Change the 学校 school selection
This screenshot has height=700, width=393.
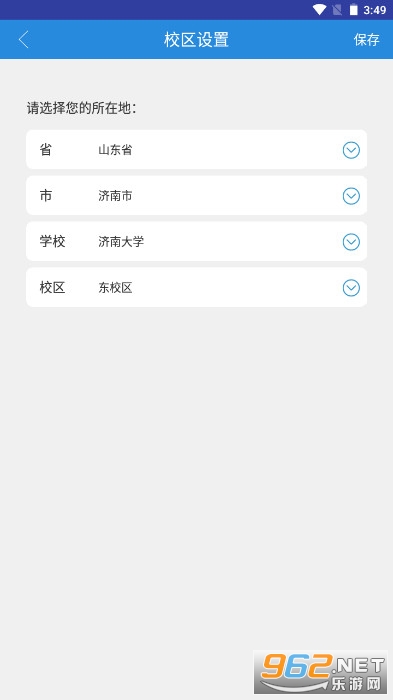[x=196, y=242]
